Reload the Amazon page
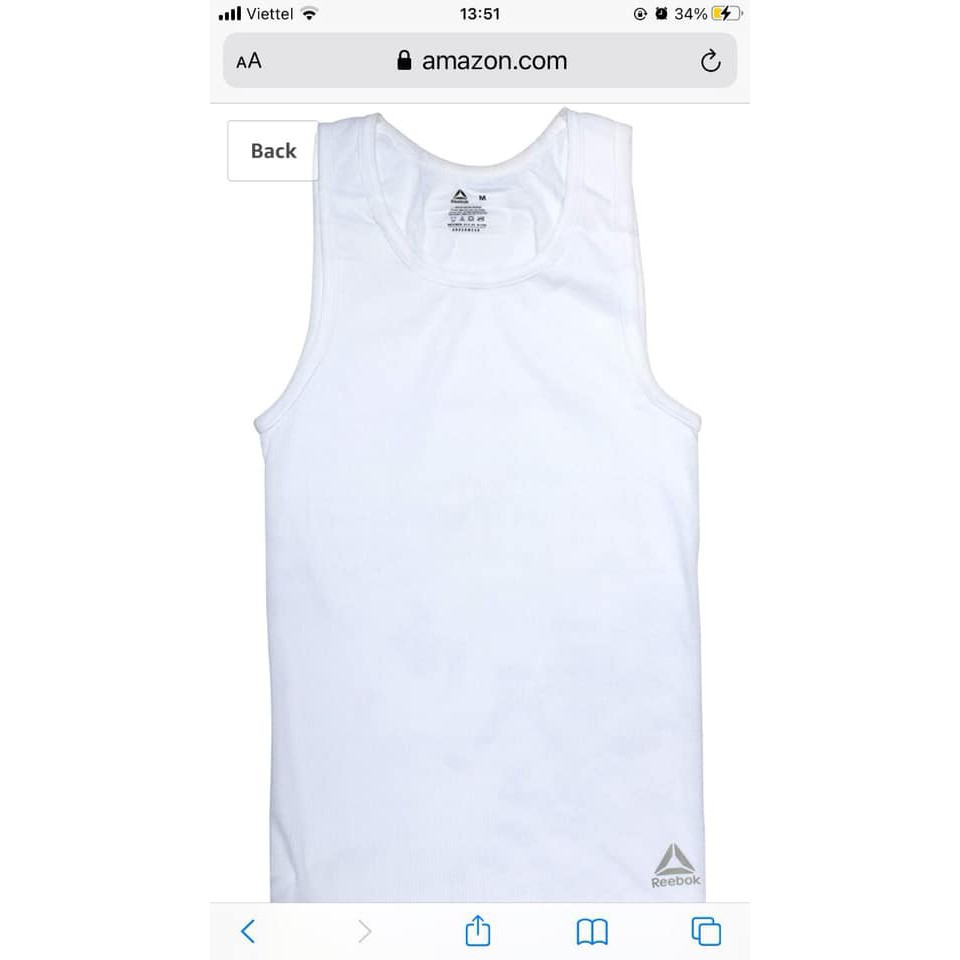Viewport: 960px width, 960px height. pos(710,62)
